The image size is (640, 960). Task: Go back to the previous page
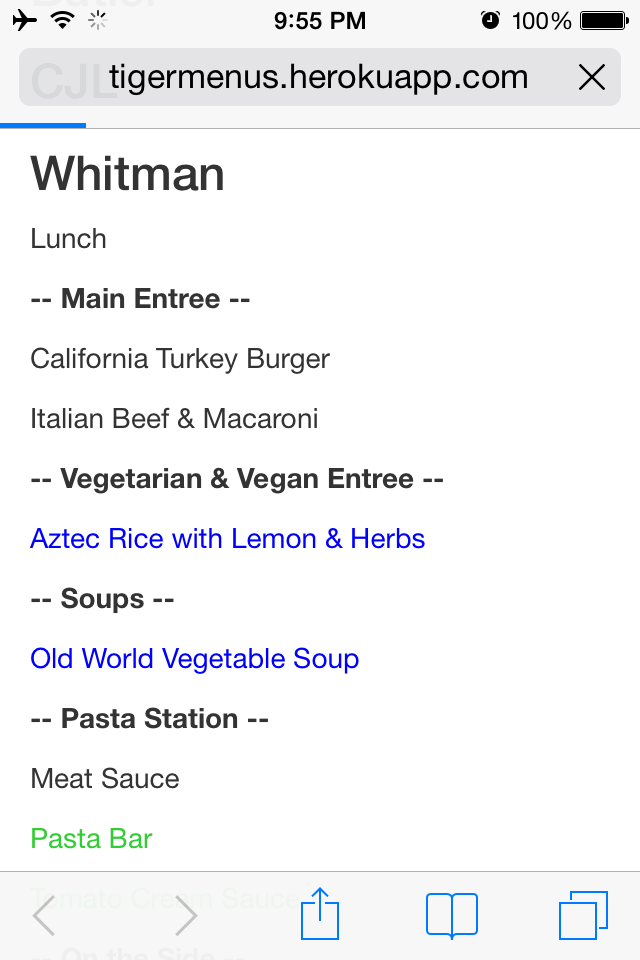tap(44, 915)
